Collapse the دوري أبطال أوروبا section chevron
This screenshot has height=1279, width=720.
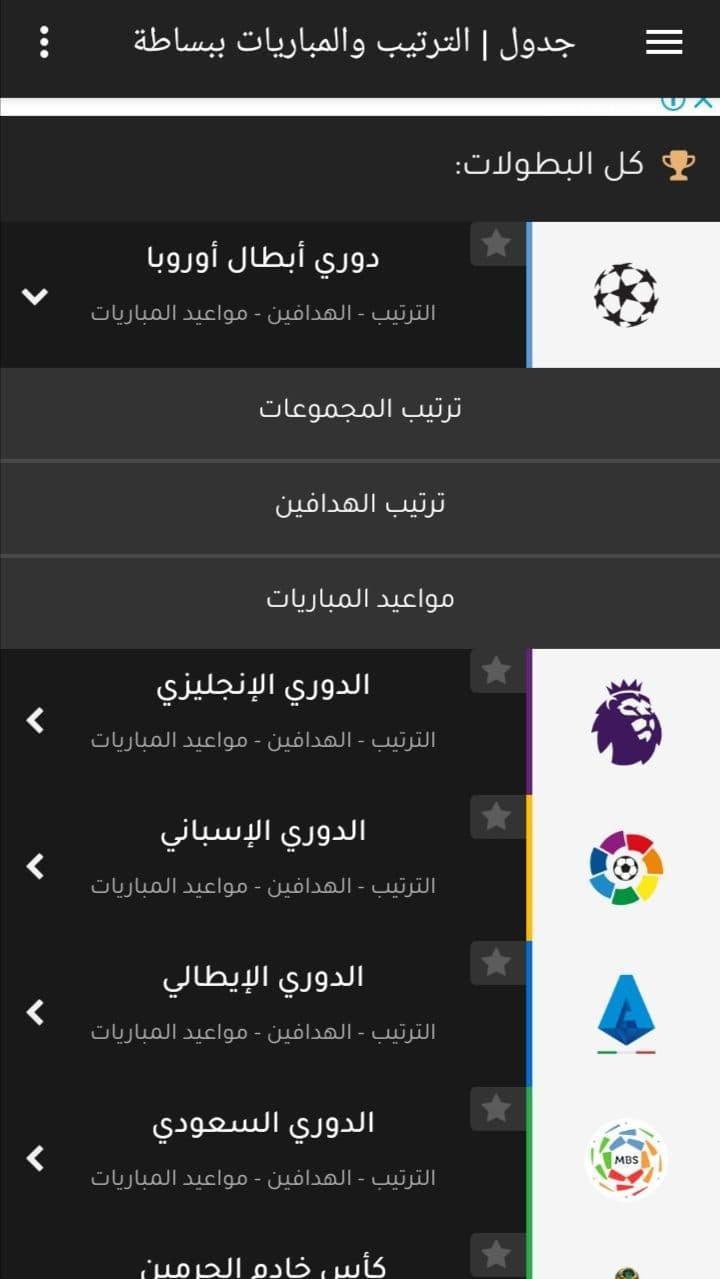tap(36, 295)
